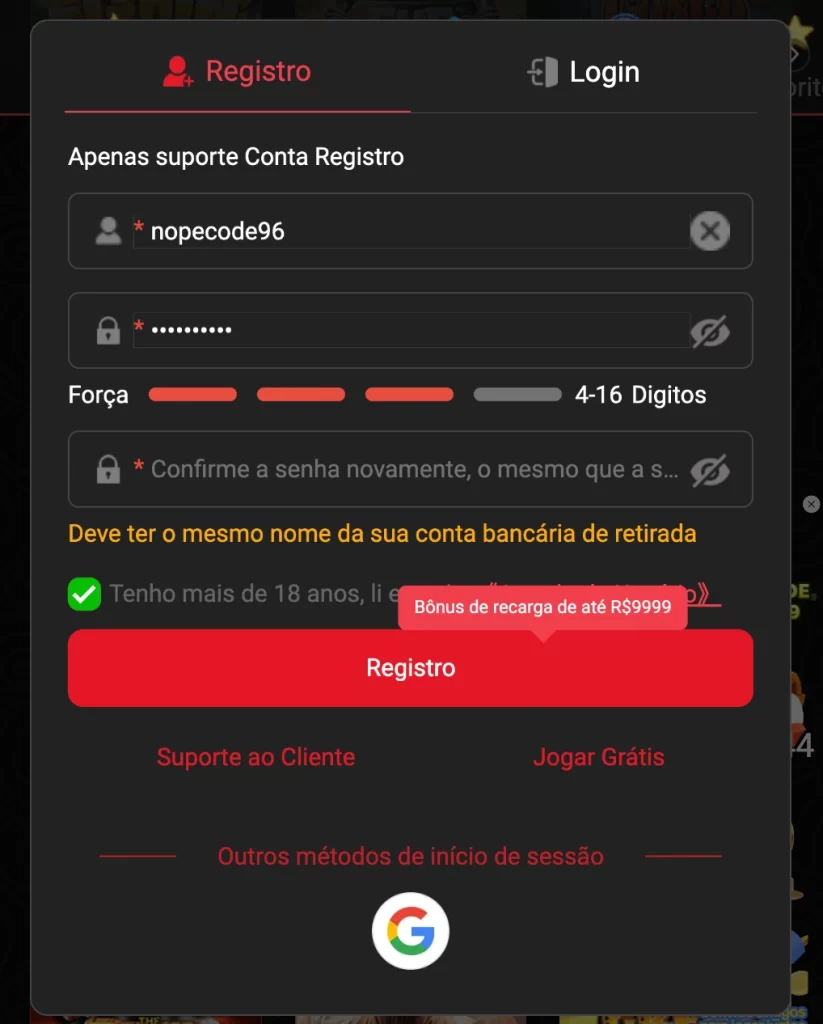The height and width of the screenshot is (1024, 823).
Task: Clear the username field text
Action: pos(709,232)
